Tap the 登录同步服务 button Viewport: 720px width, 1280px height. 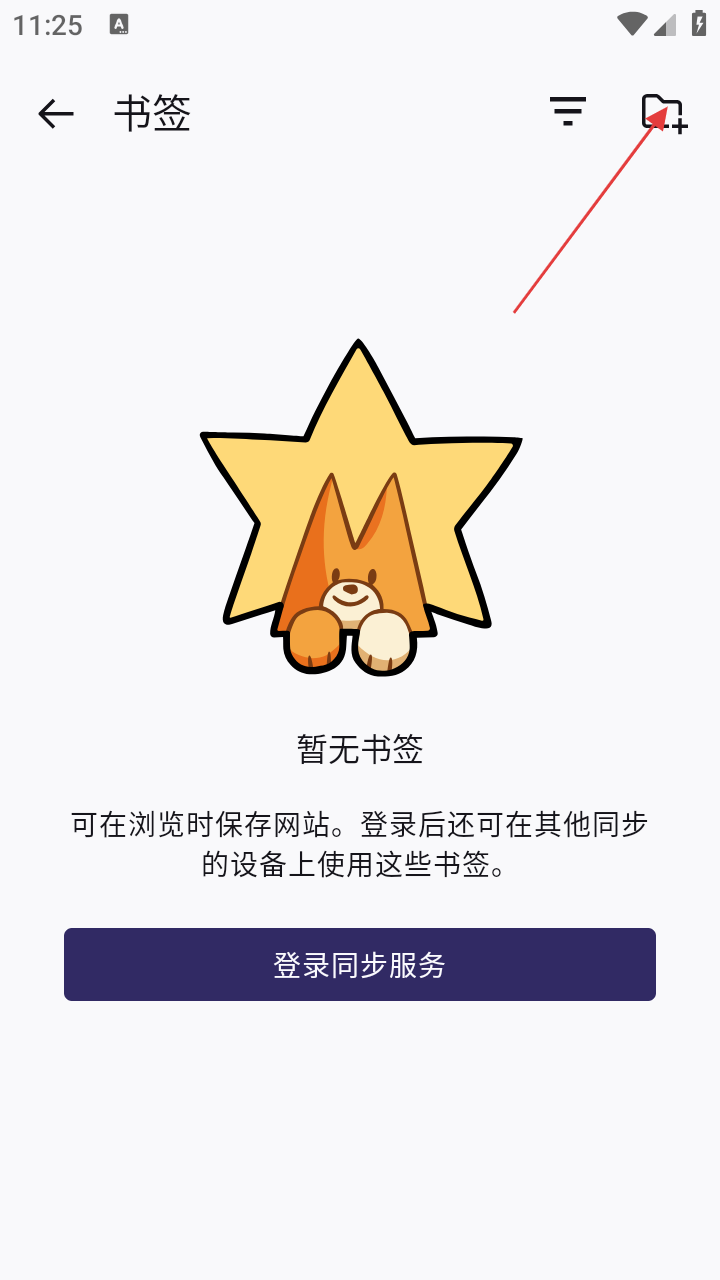360,964
